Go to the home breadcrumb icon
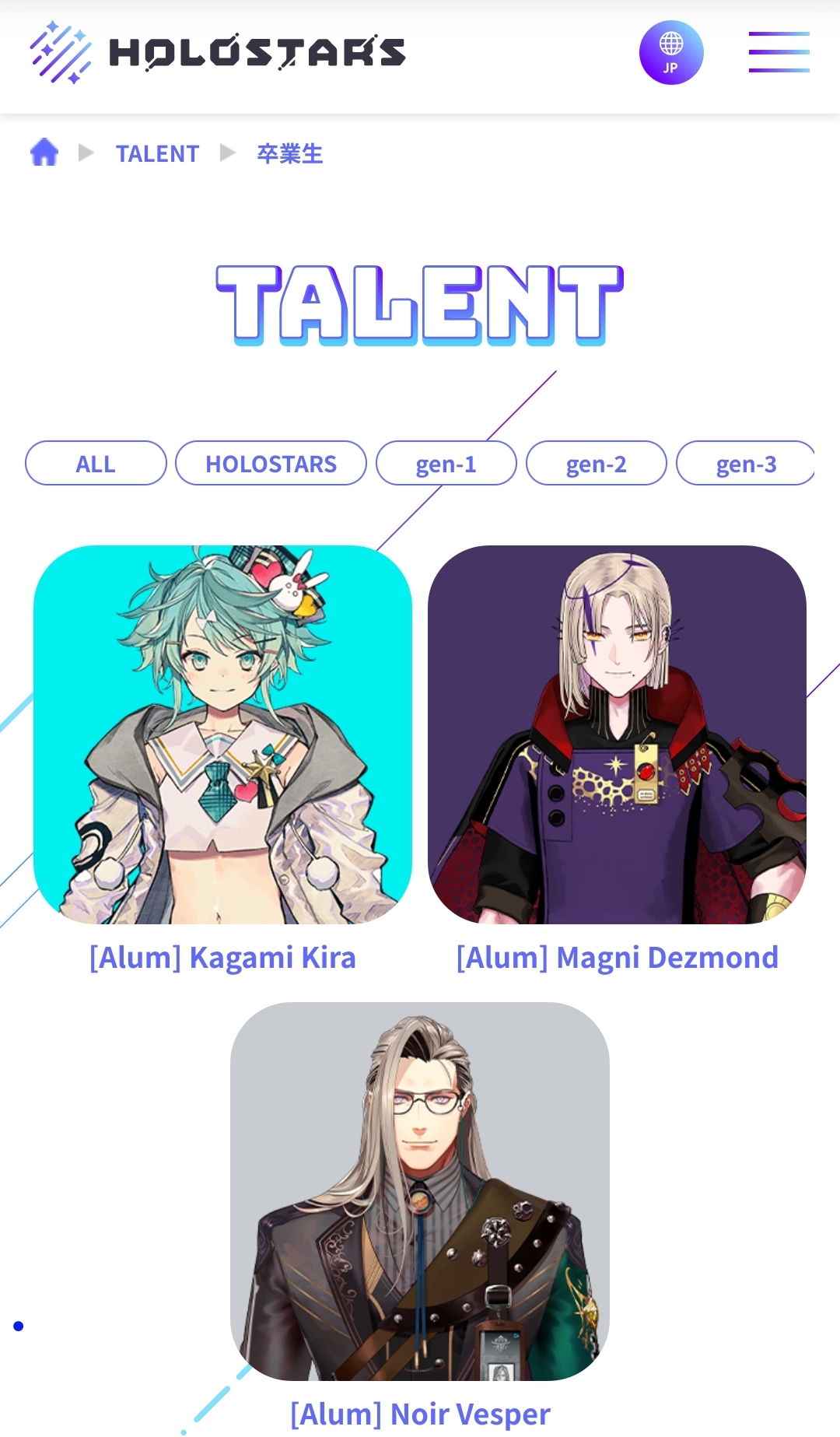840x1437 pixels. [44, 152]
